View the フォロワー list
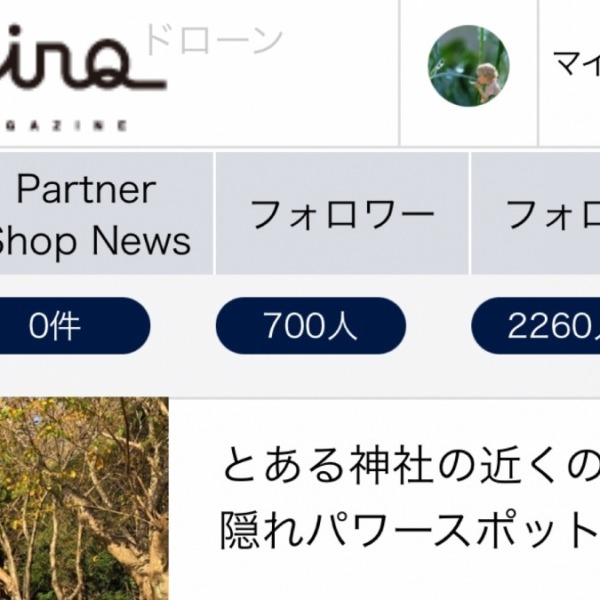 (x=341, y=214)
